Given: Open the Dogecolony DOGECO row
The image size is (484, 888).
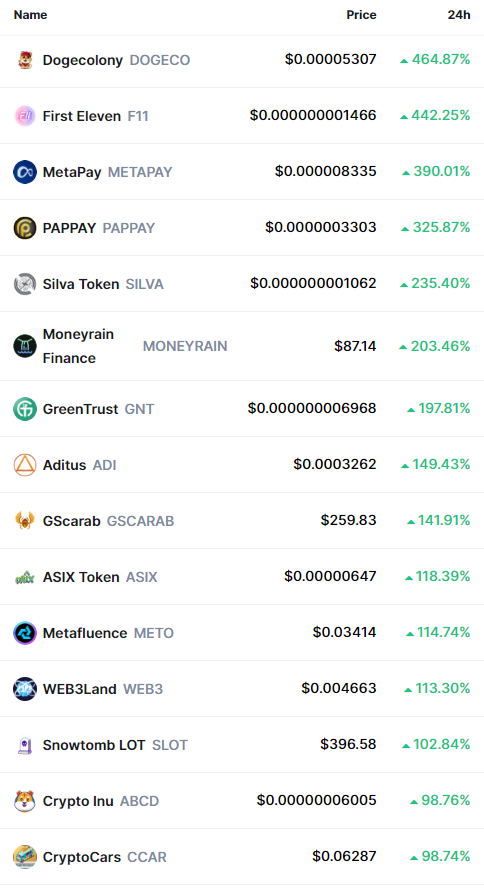Looking at the screenshot, I should [x=242, y=59].
